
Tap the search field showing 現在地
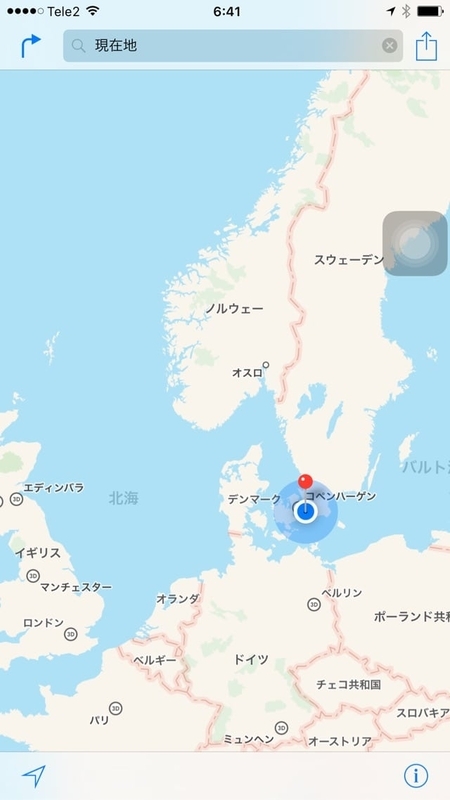coord(233,46)
